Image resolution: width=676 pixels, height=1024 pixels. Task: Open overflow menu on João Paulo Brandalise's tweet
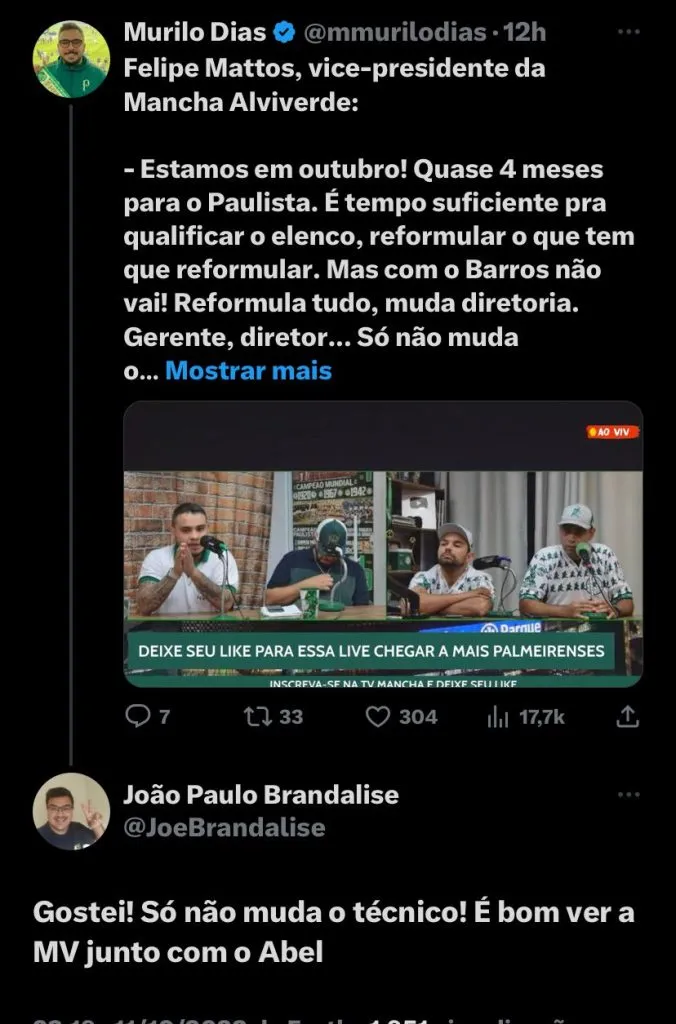[x=627, y=795]
